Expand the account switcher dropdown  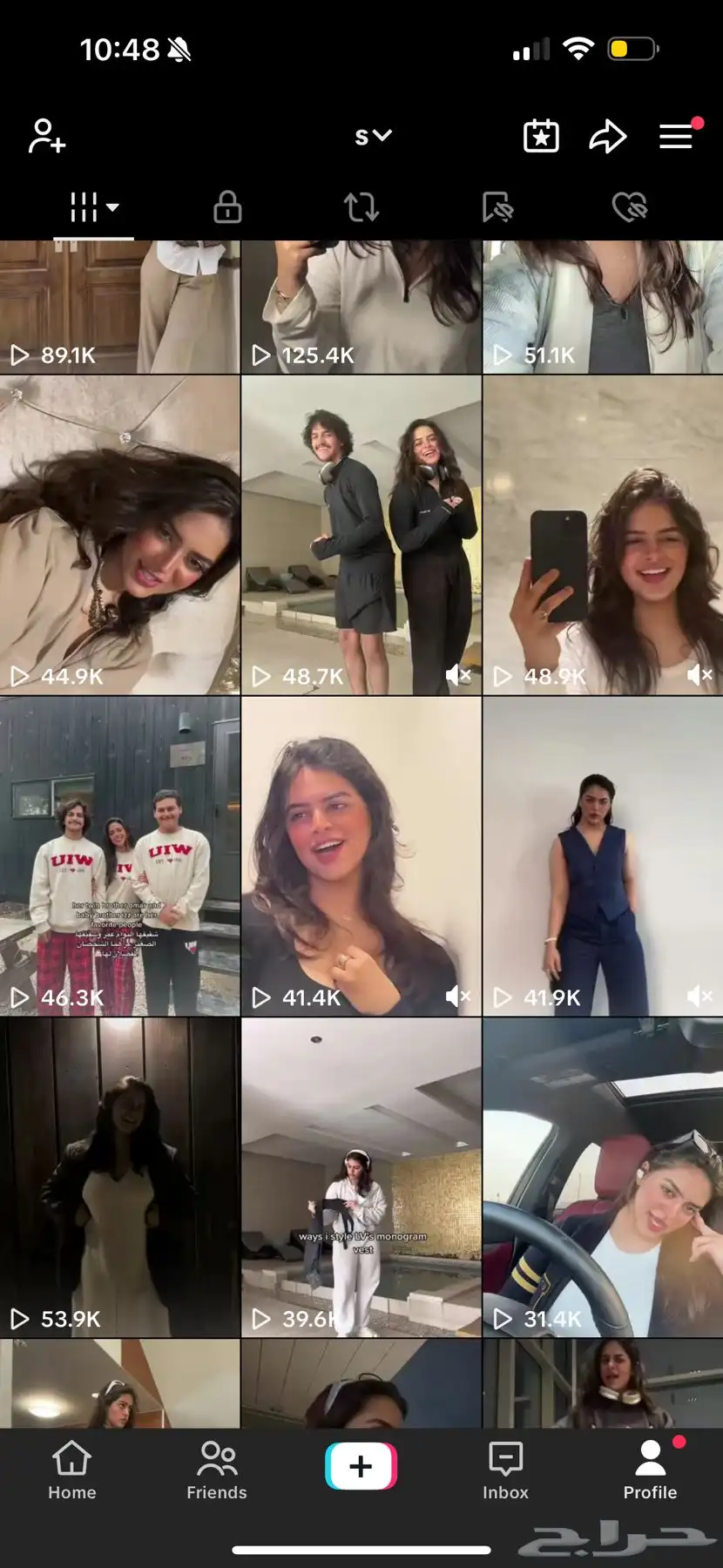tap(373, 137)
